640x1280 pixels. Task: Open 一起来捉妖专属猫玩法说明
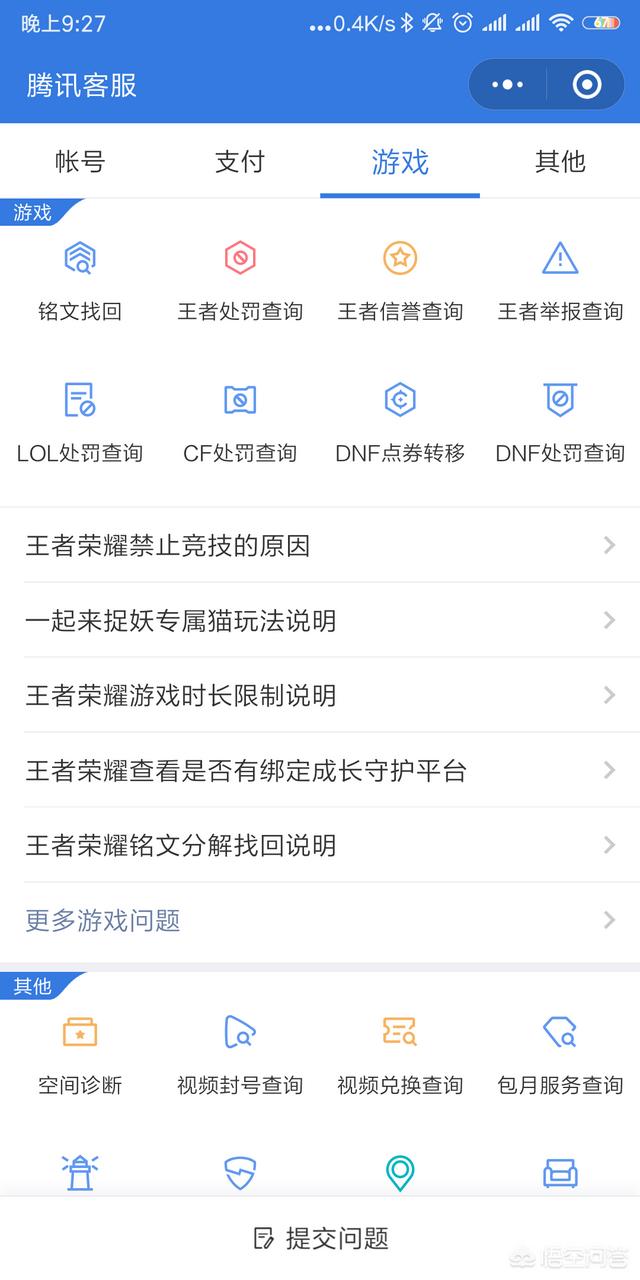tap(320, 621)
